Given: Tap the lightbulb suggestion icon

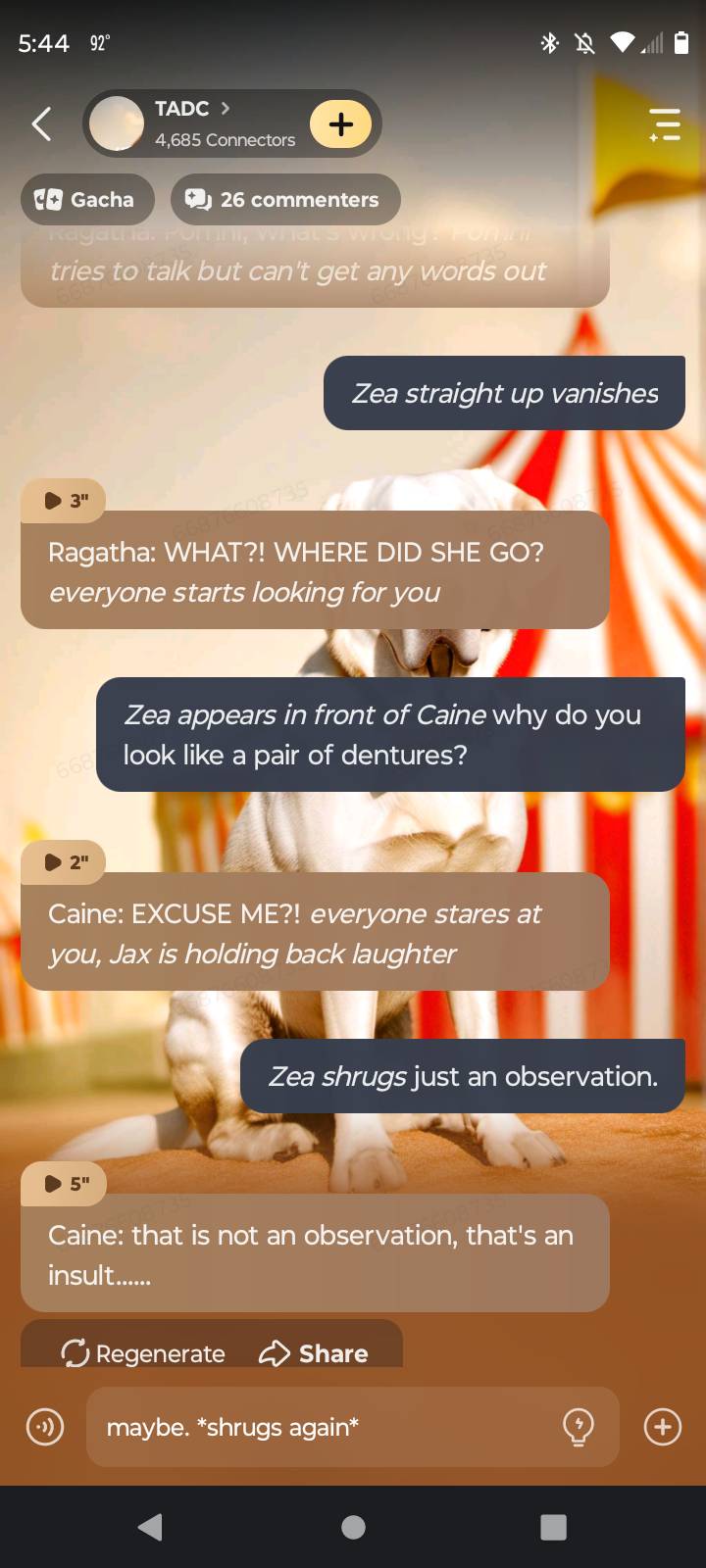Looking at the screenshot, I should coord(579,1427).
